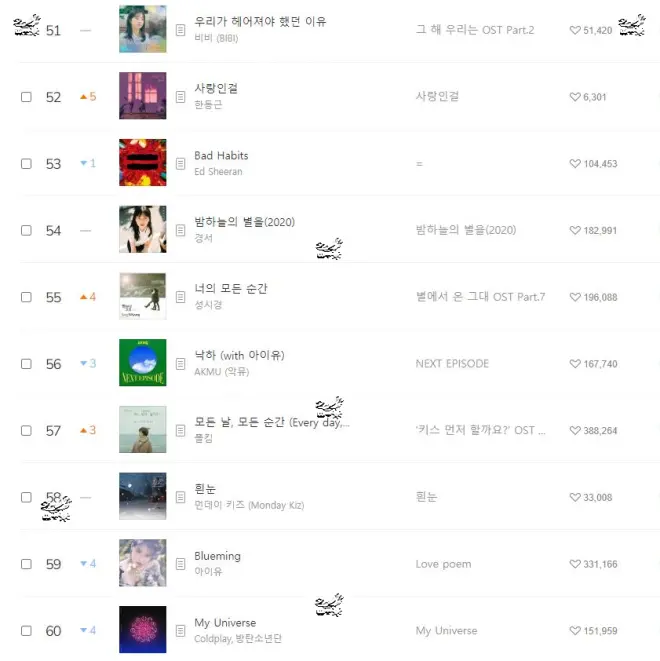Screen dimensions: 660x661
Task: Open song info icon for 밤하늘의 별을(2020)
Action: (x=180, y=230)
